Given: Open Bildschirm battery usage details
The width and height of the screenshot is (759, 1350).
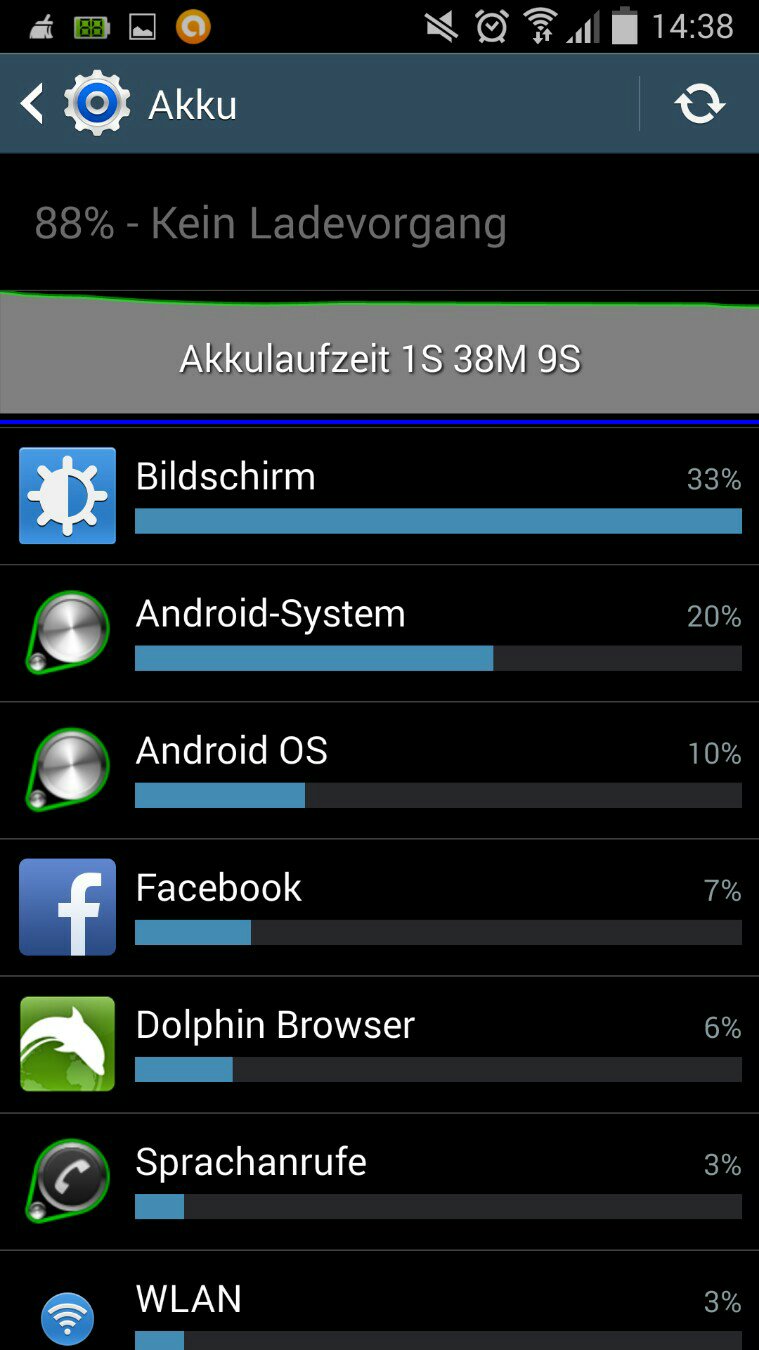Looking at the screenshot, I should click(x=379, y=496).
